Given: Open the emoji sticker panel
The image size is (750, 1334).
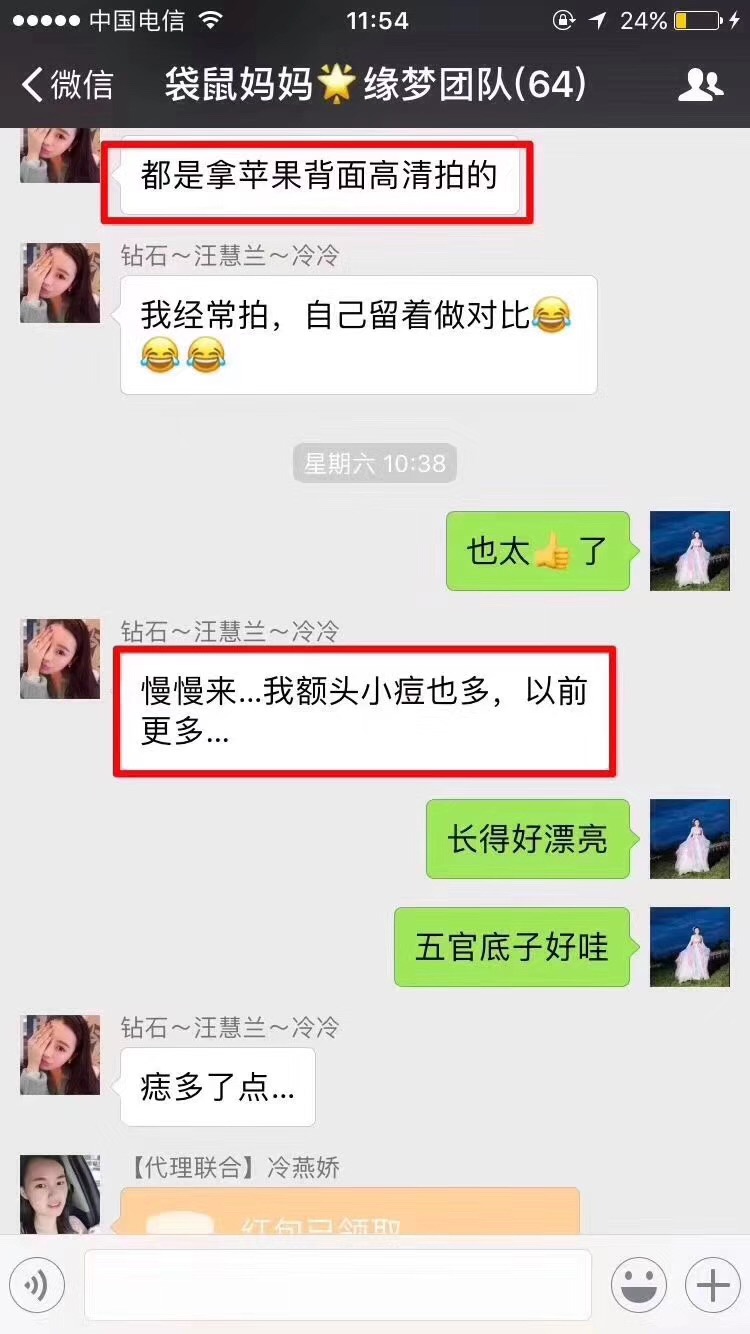Looking at the screenshot, I should 639,1284.
